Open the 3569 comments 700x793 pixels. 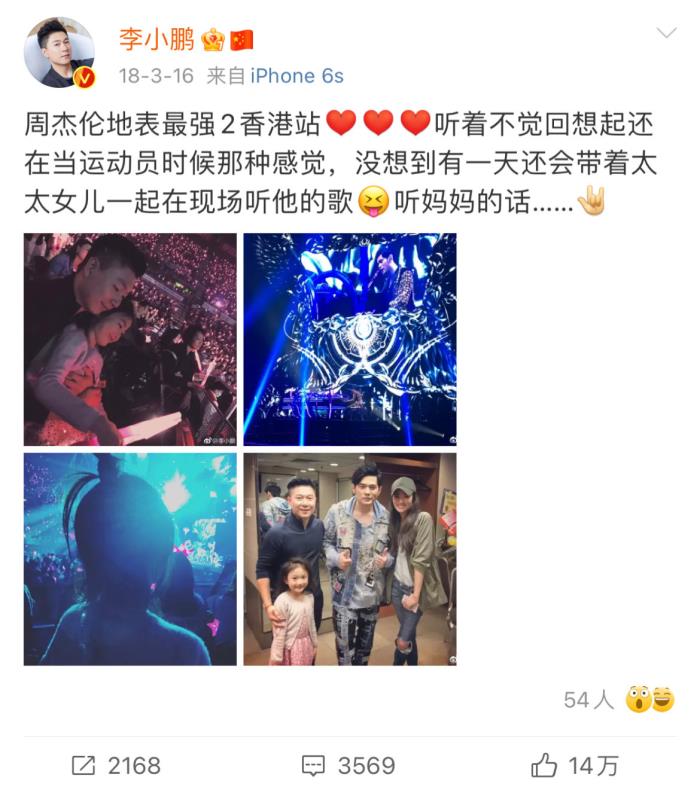click(349, 766)
